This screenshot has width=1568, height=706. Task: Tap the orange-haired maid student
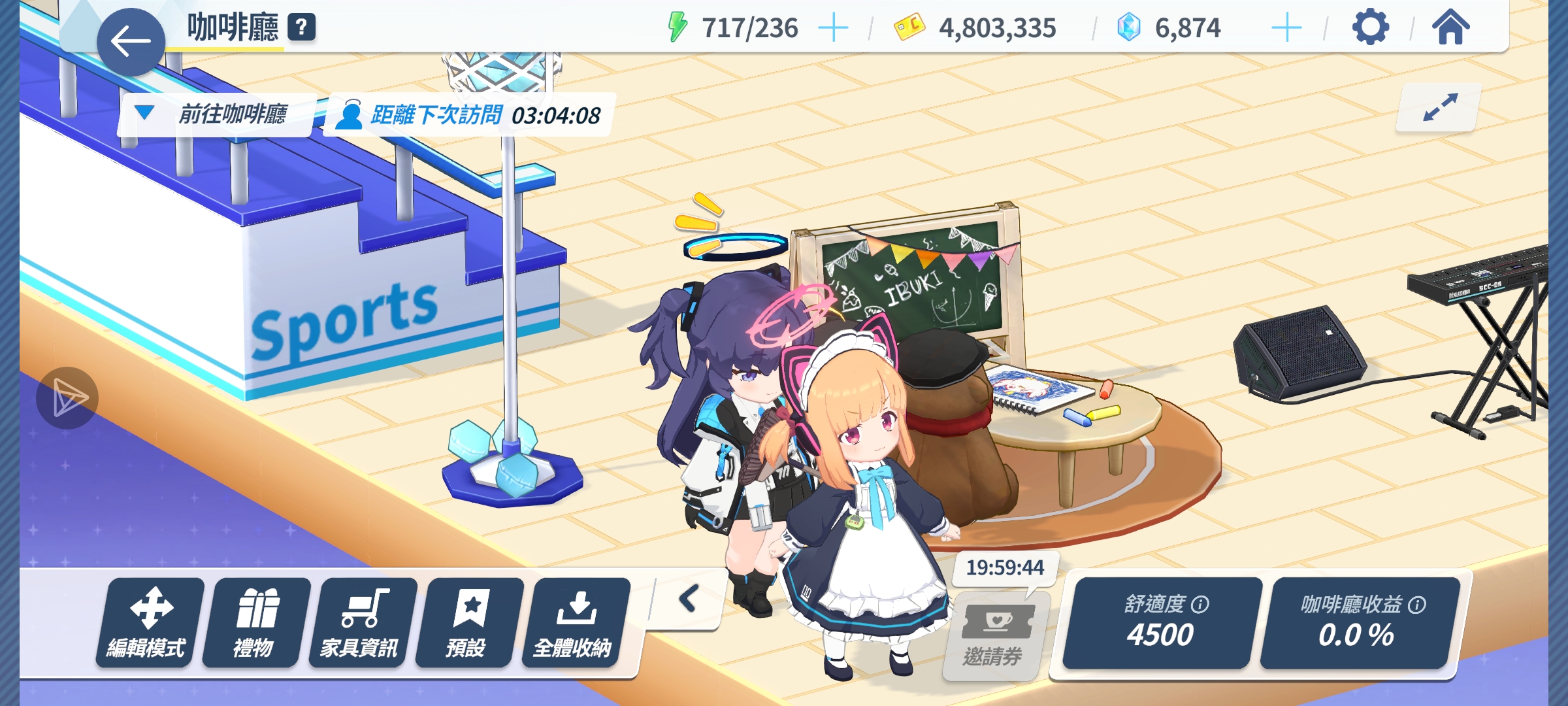pyautogui.click(x=862, y=510)
